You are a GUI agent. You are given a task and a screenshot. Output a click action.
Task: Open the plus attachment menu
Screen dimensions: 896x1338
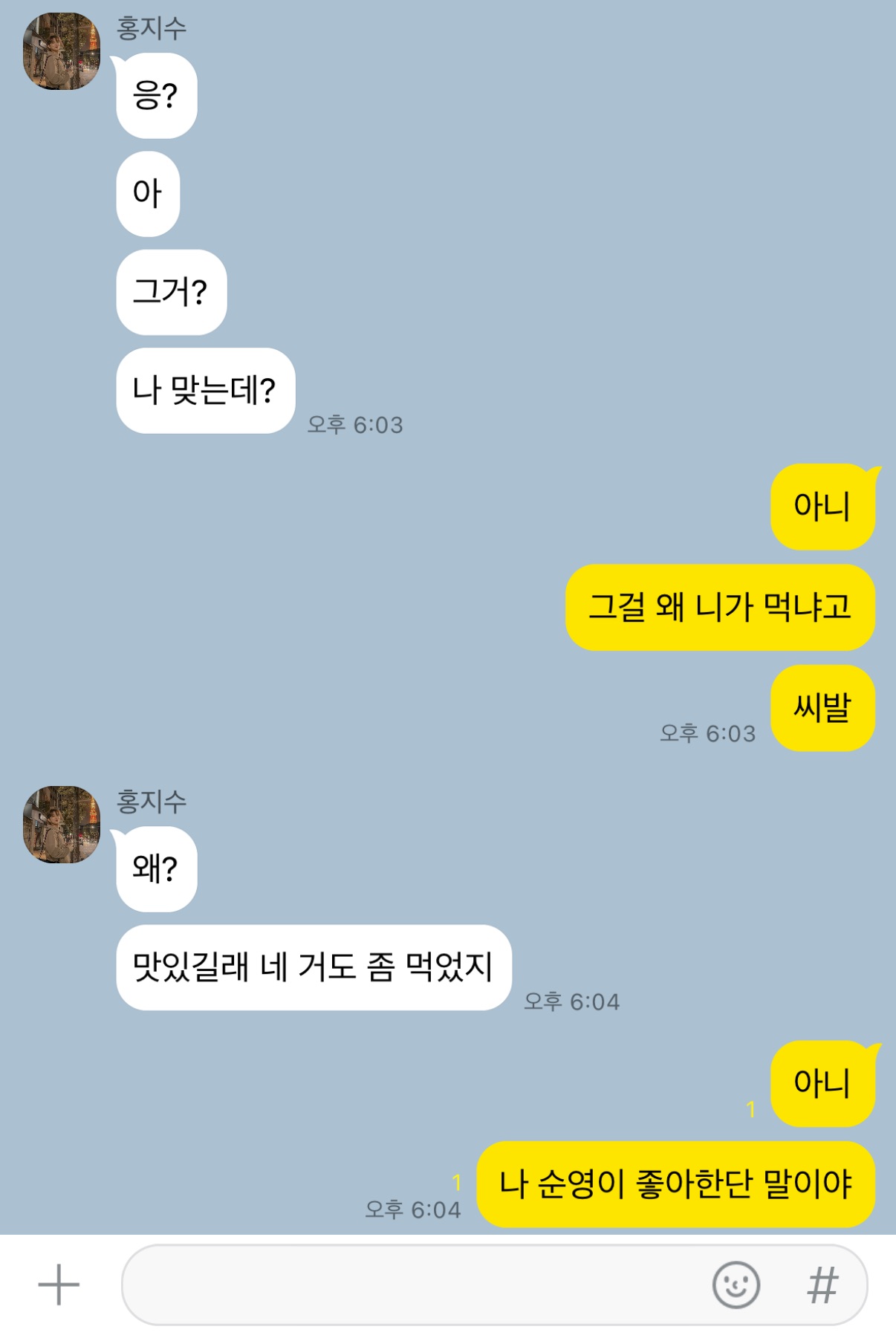click(59, 1285)
